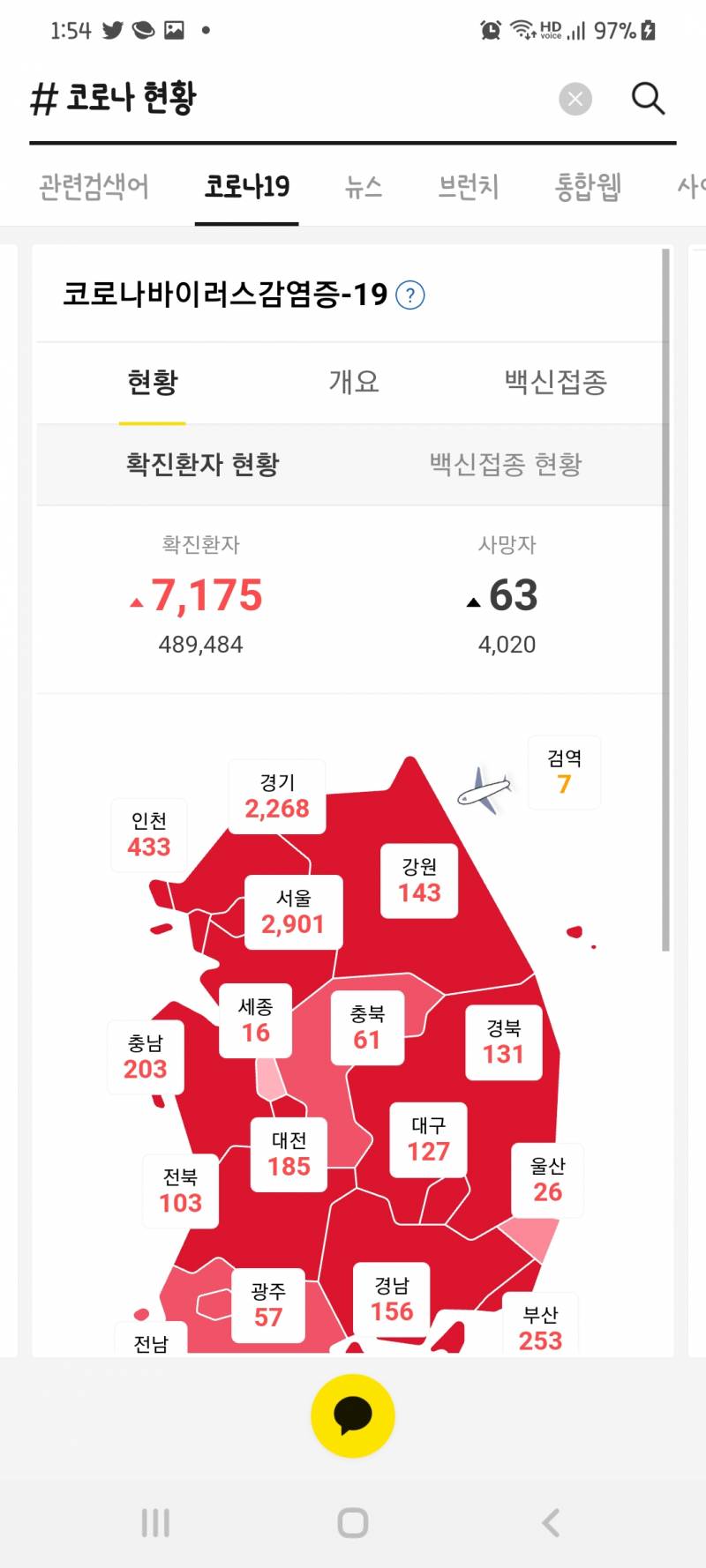Clear the search query with the X icon

pyautogui.click(x=575, y=99)
